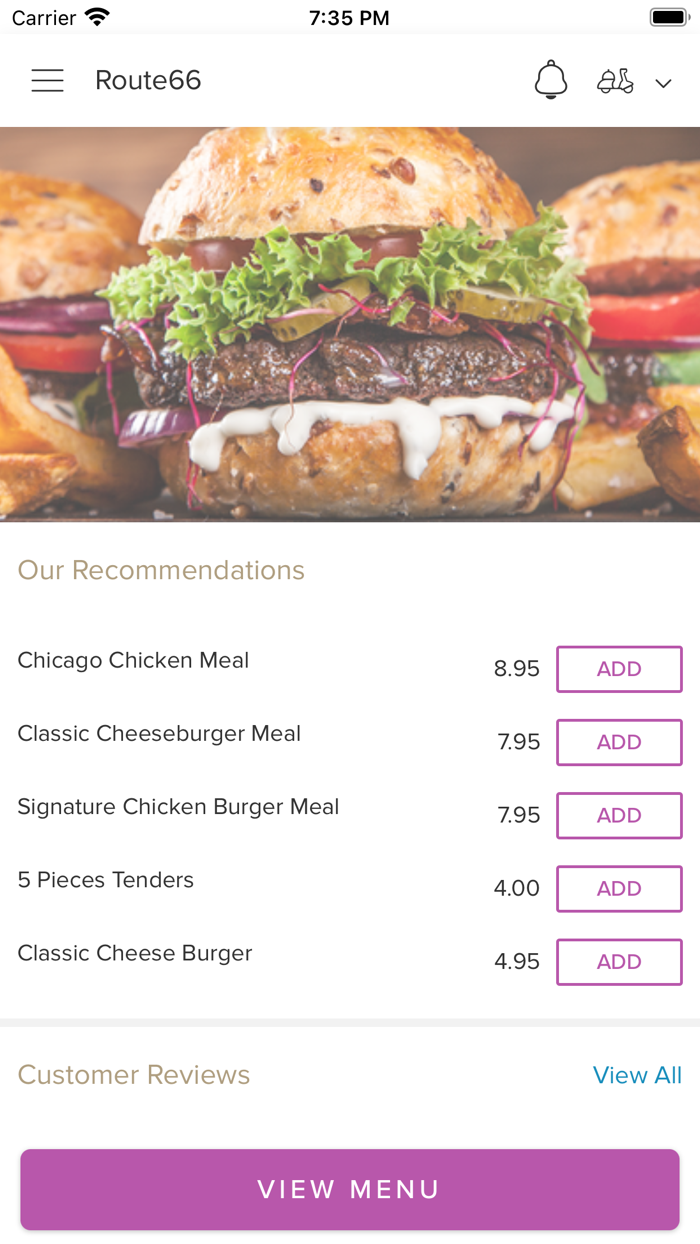The image size is (700, 1244).
Task: Open the notifications bell
Action: pos(551,80)
